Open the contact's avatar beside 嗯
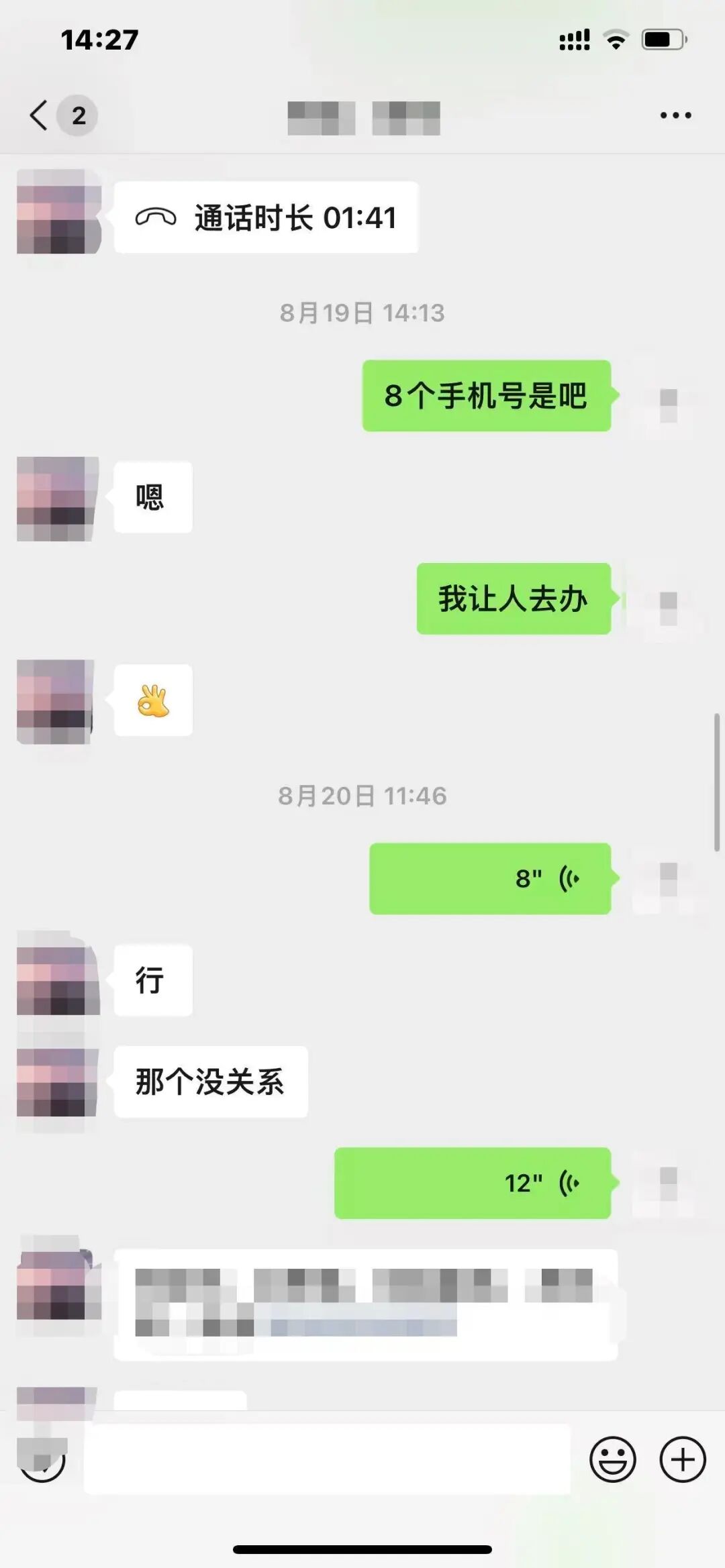Screen dimensions: 725x1568 [56, 499]
